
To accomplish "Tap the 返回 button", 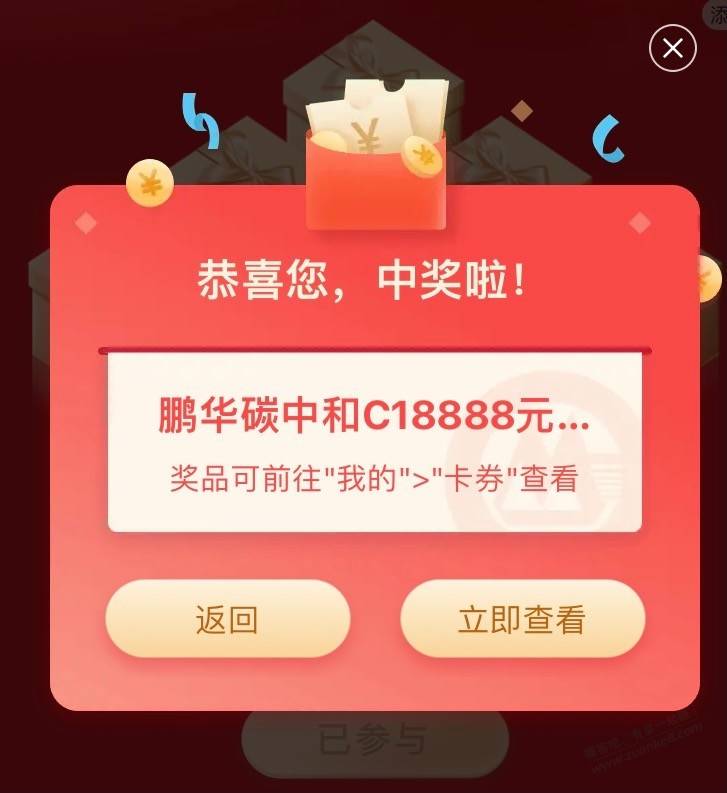I will (227, 619).
